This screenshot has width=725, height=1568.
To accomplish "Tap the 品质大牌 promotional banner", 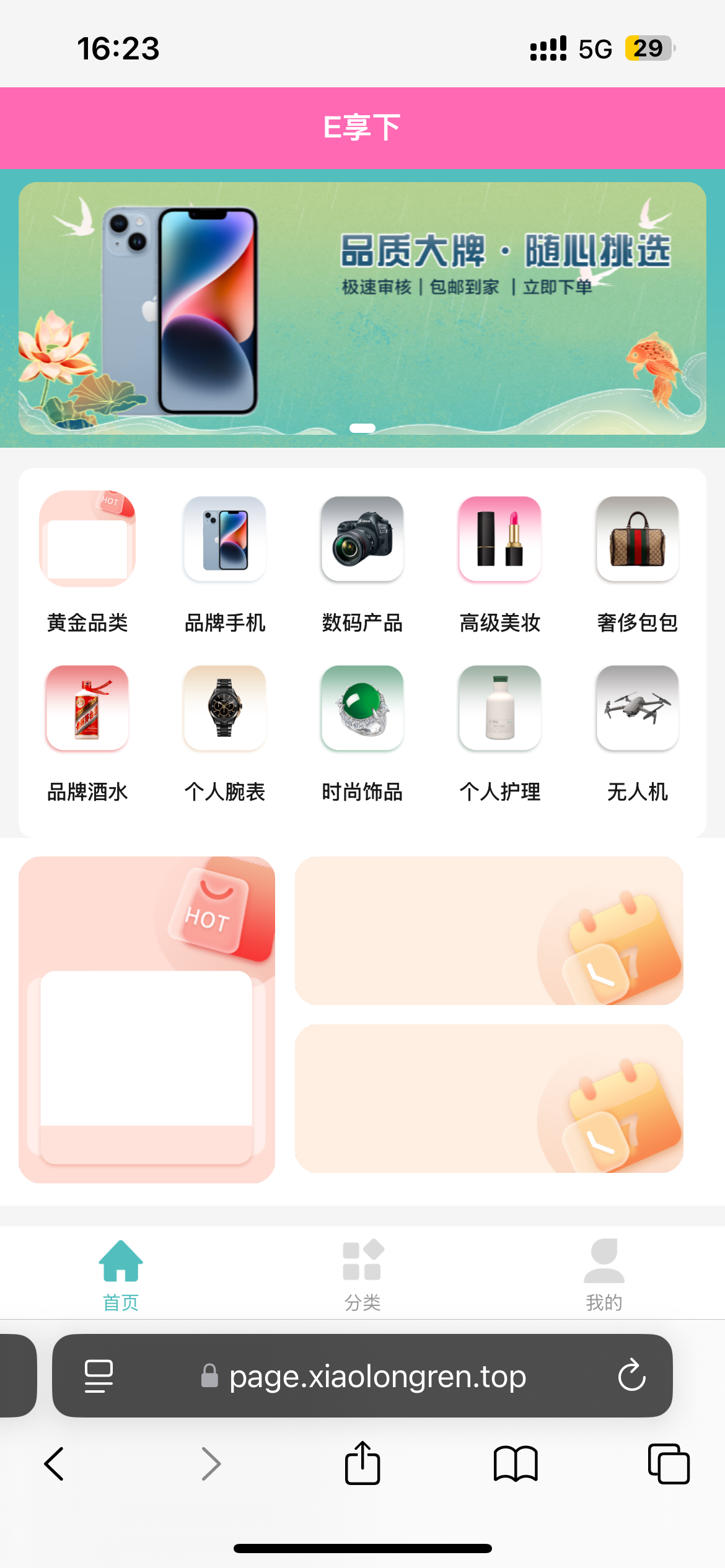I will [362, 308].
